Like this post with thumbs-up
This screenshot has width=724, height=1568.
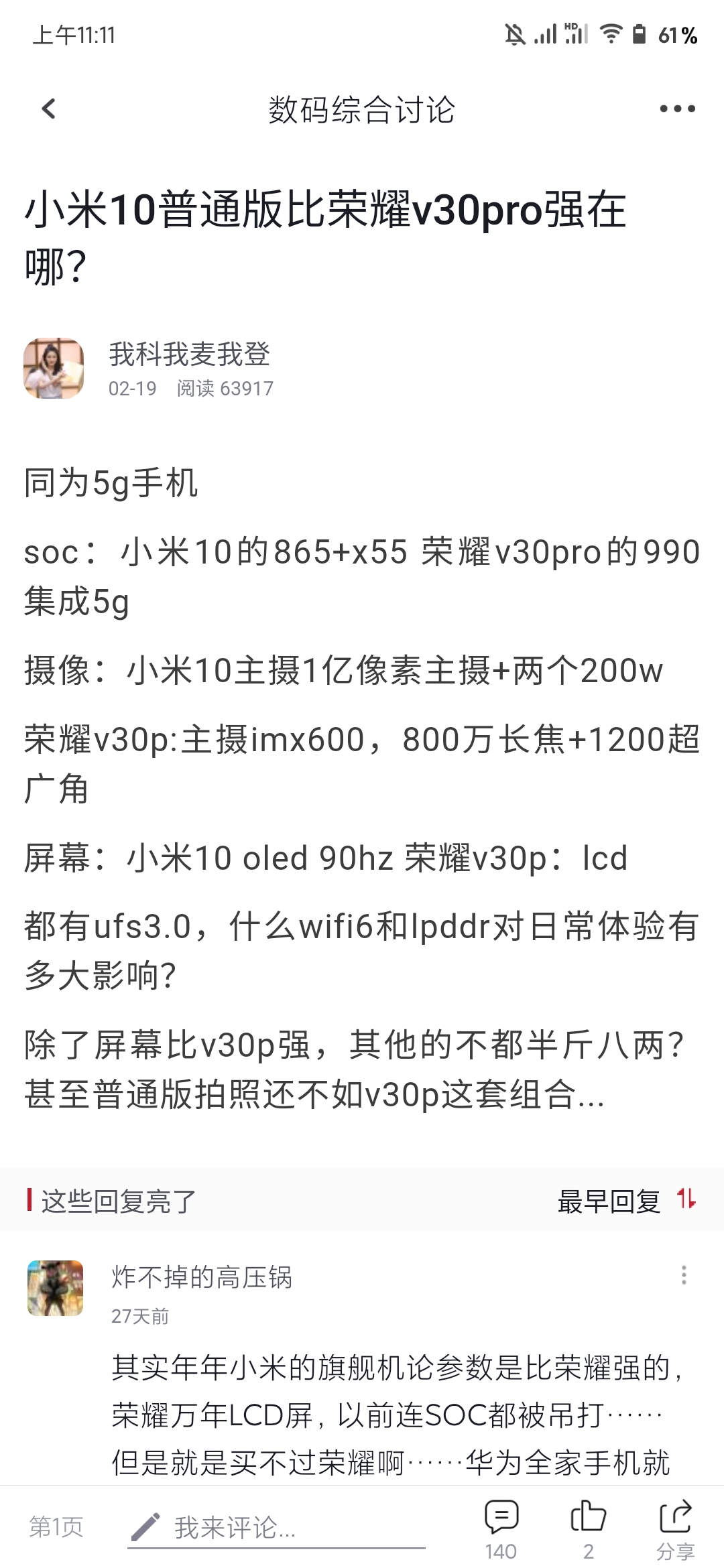(x=589, y=1529)
